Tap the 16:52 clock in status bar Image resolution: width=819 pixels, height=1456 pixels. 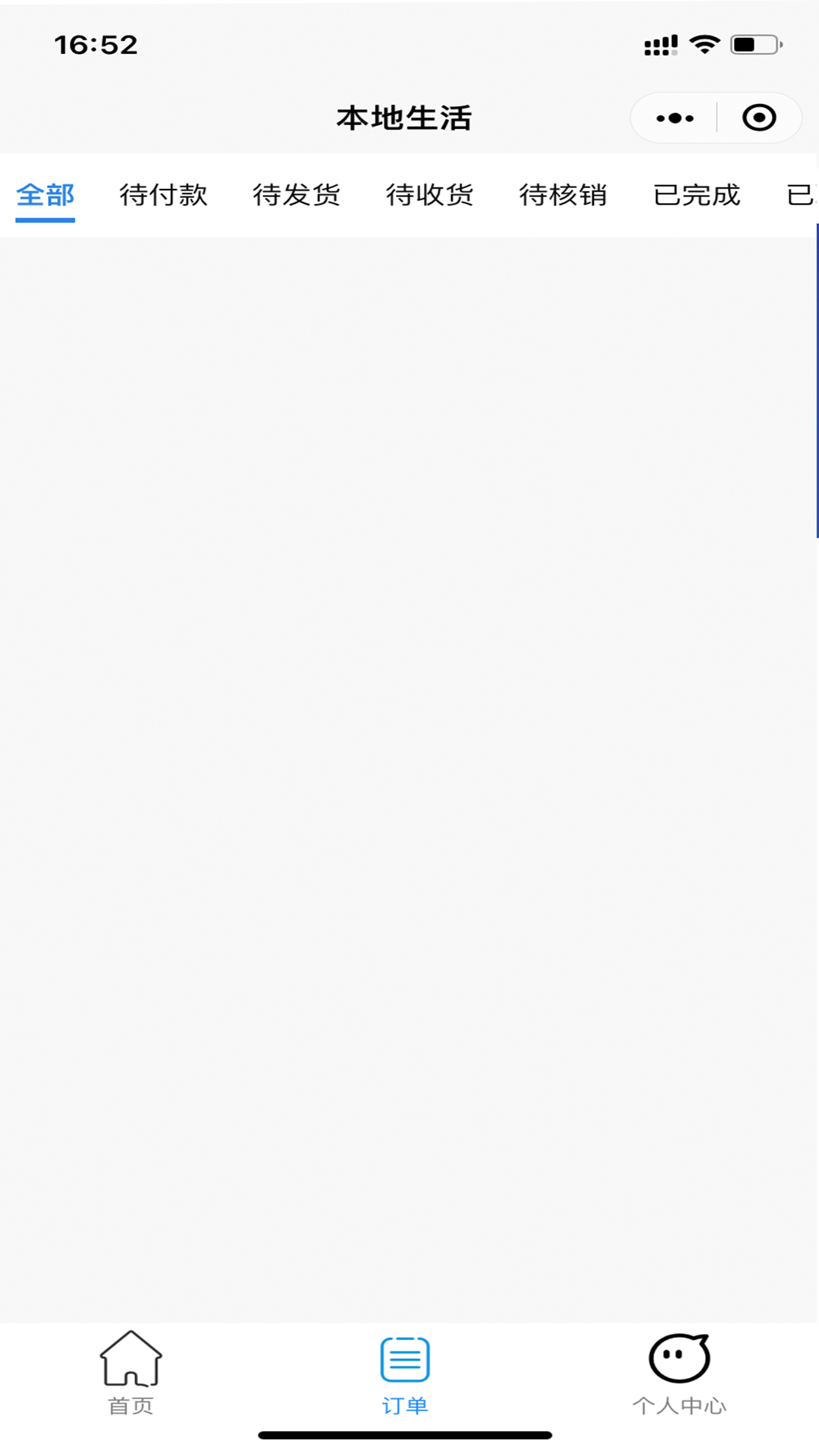point(95,43)
